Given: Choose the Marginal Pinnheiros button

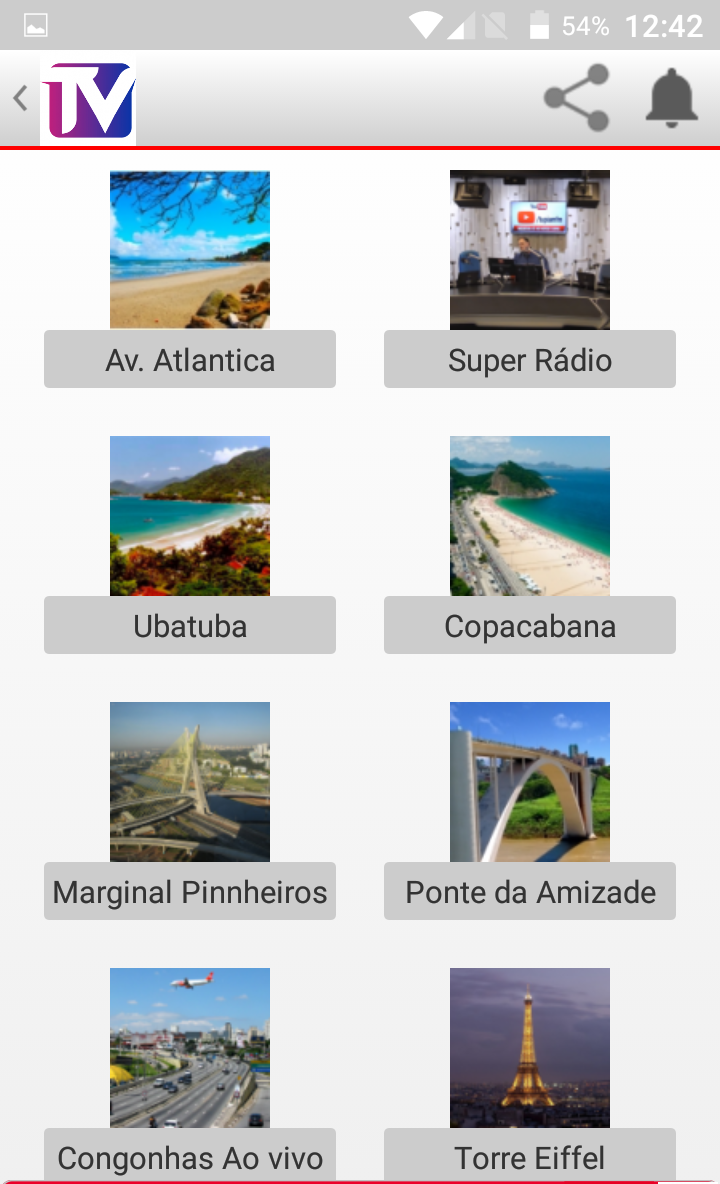Looking at the screenshot, I should click(190, 892).
